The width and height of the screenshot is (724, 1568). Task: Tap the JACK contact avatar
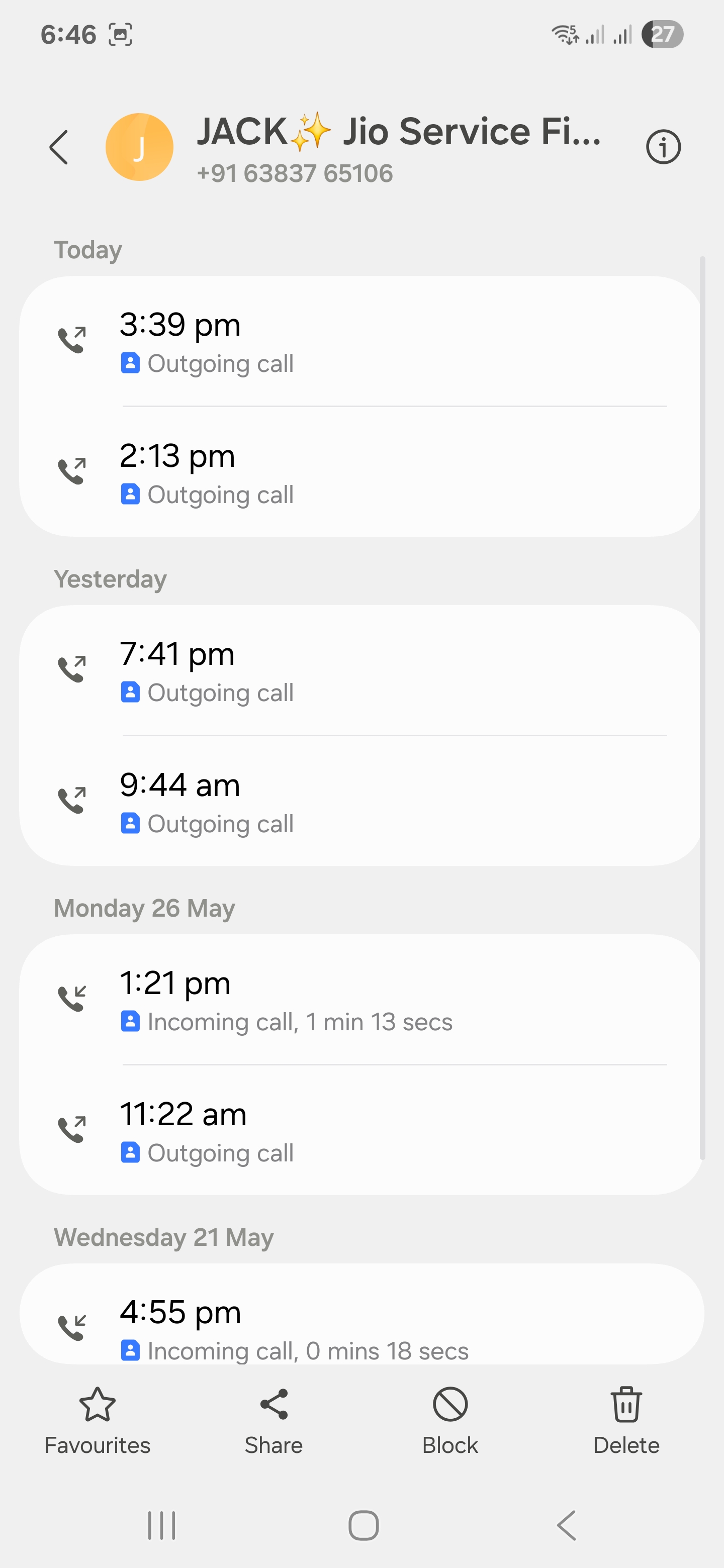[139, 147]
